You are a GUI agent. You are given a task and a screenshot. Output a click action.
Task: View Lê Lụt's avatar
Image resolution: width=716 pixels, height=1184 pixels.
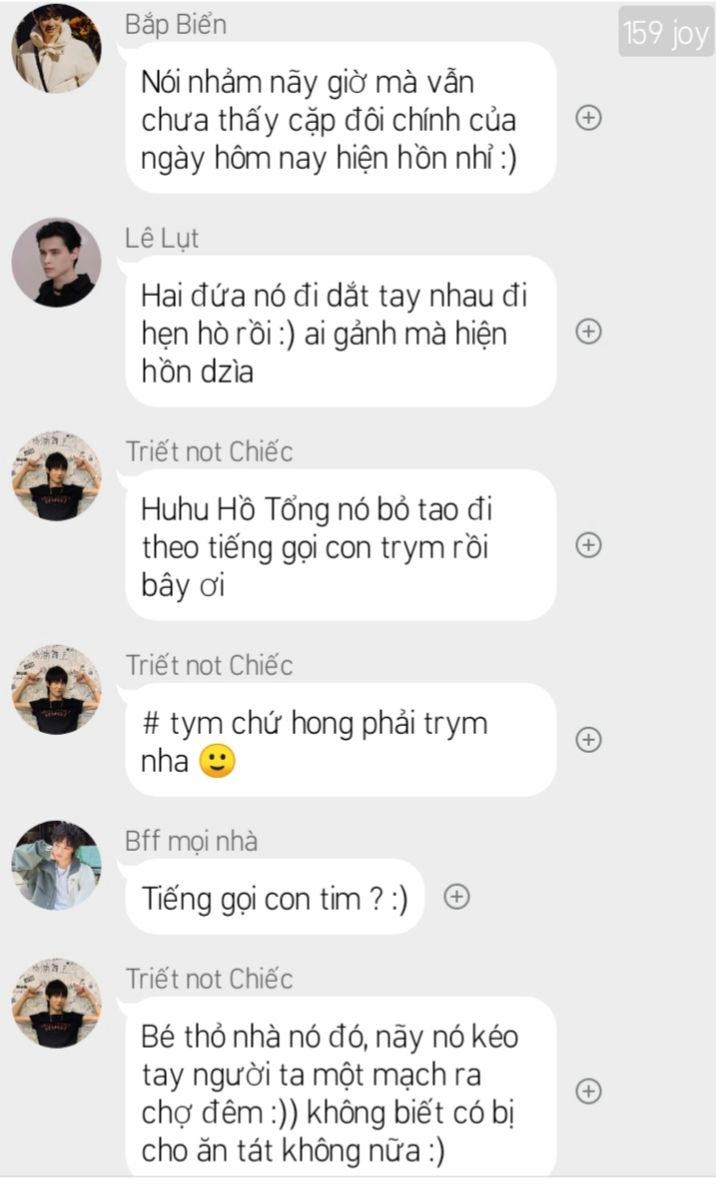(x=56, y=262)
